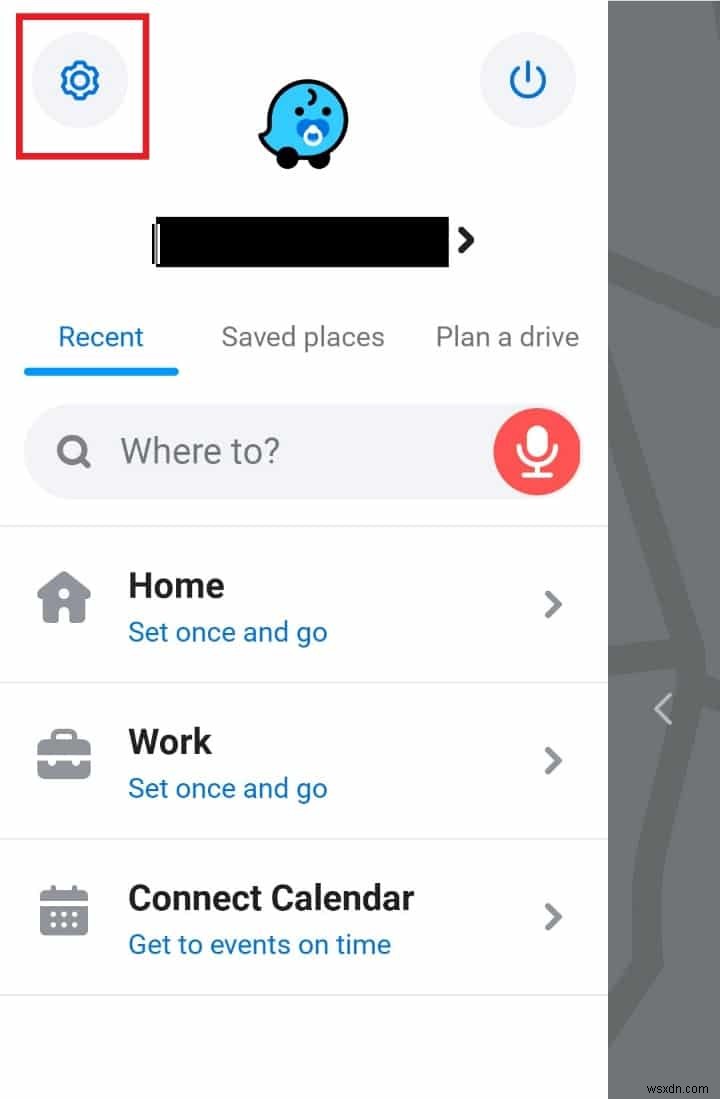Expand the Work entry chevron
Screen dimensions: 720x1099
tap(553, 760)
